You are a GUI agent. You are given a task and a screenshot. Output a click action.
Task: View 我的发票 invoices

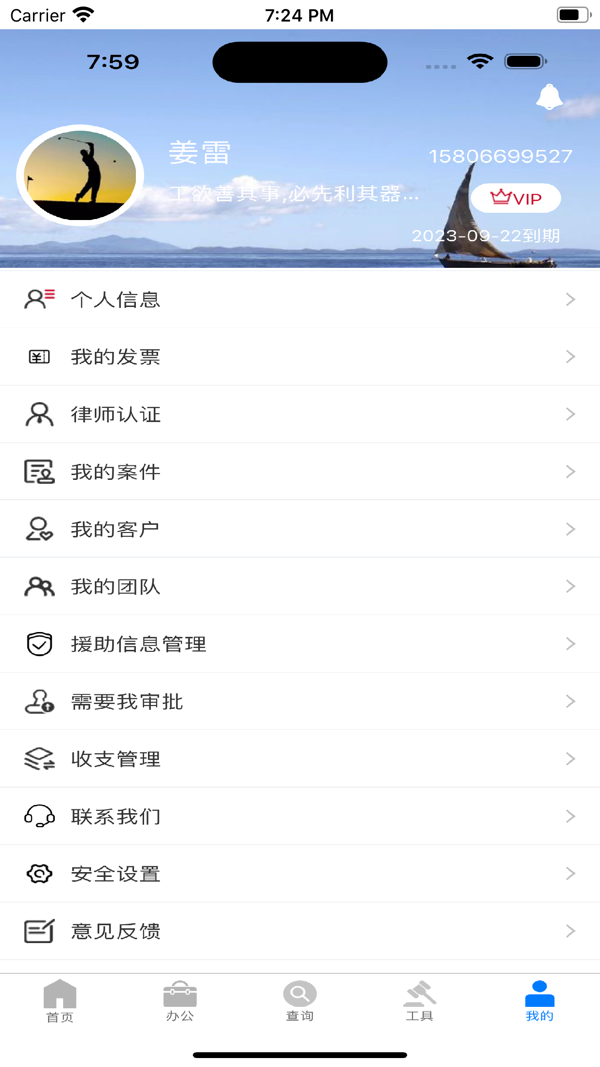[300, 357]
